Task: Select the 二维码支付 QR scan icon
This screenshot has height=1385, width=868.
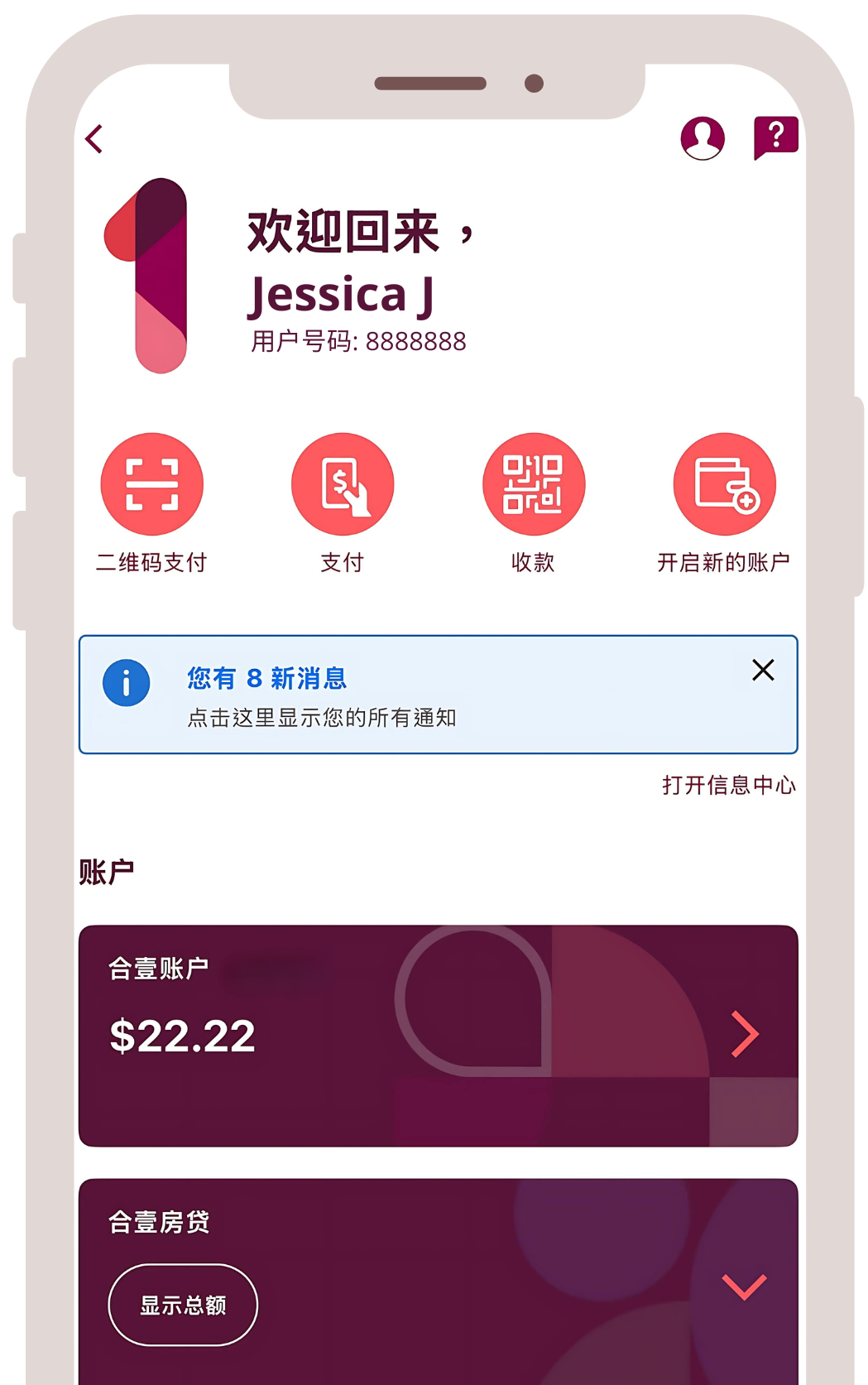Action: click(x=152, y=484)
